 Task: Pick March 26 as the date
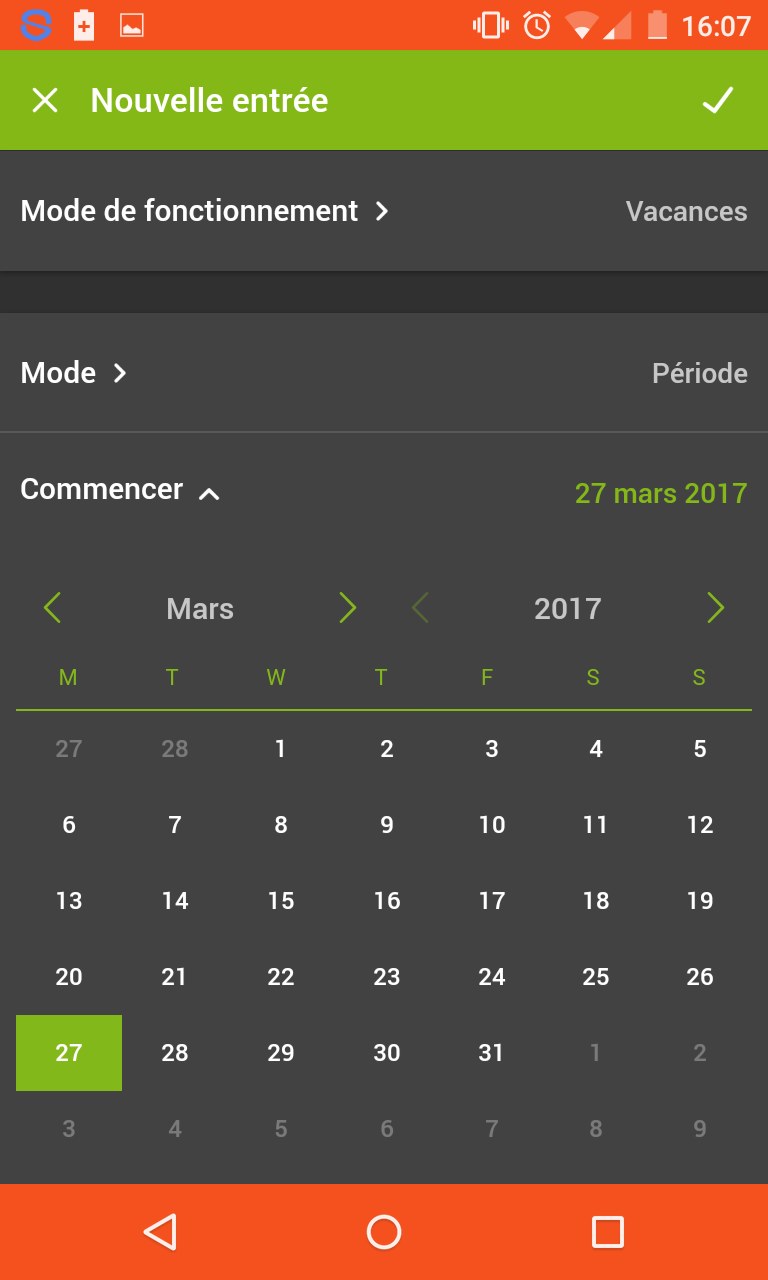[700, 977]
